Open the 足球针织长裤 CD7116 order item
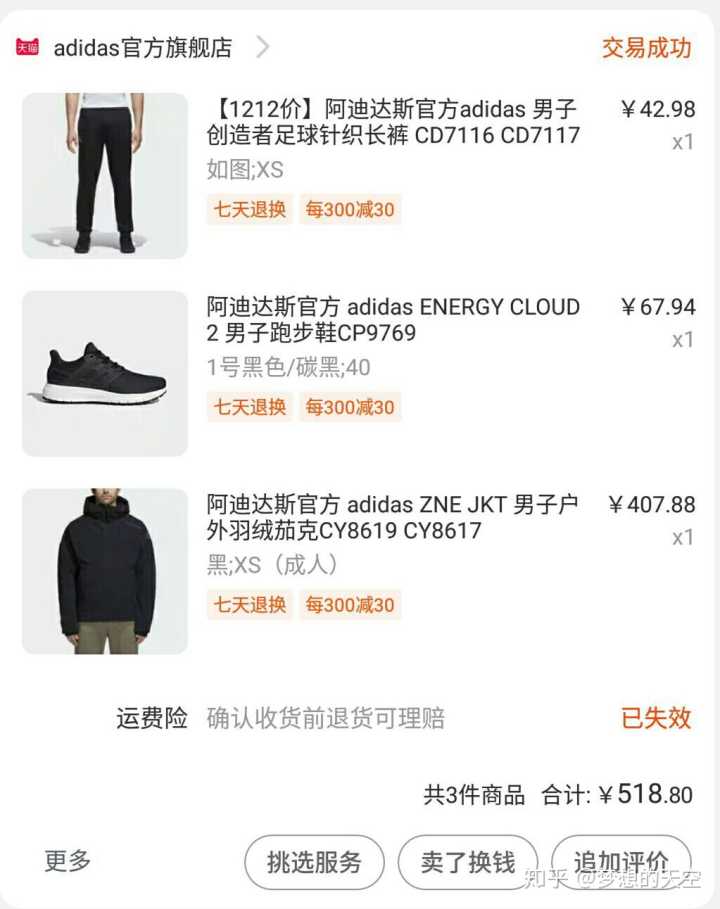The image size is (720, 909). click(x=393, y=122)
